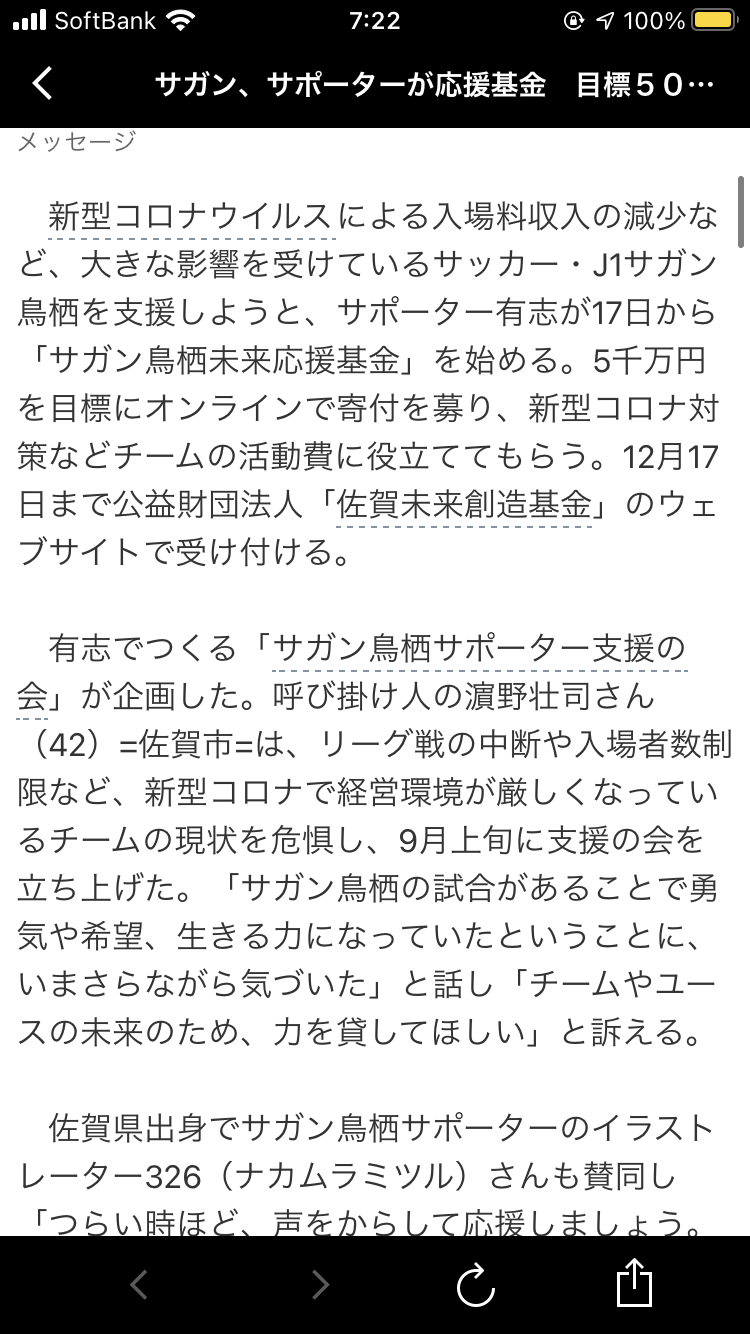
Task: Go back using the top-left arrow
Action: (x=42, y=84)
